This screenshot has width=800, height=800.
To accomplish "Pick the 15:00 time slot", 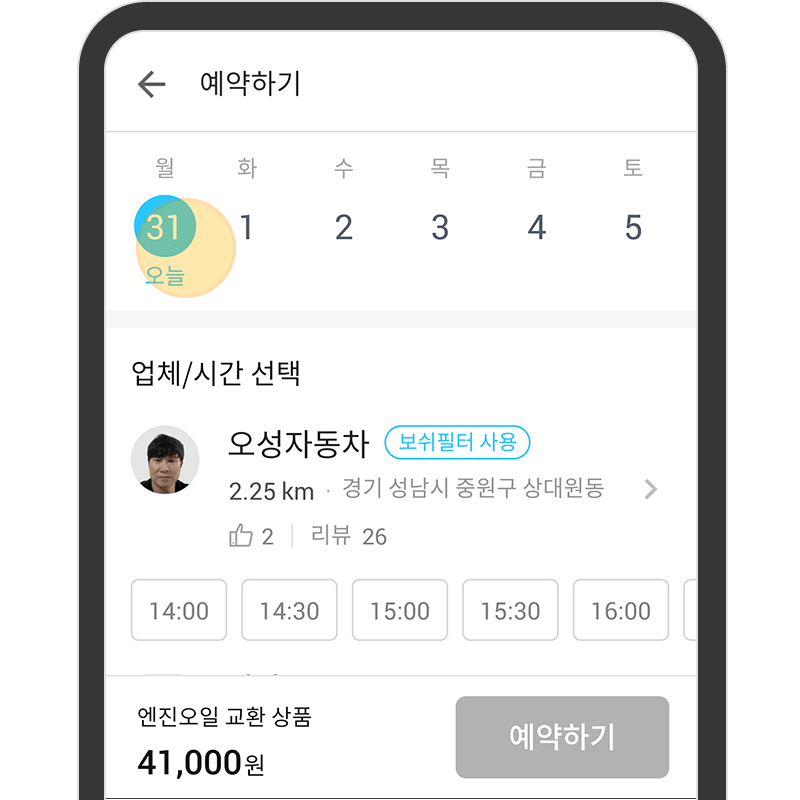I will 400,610.
